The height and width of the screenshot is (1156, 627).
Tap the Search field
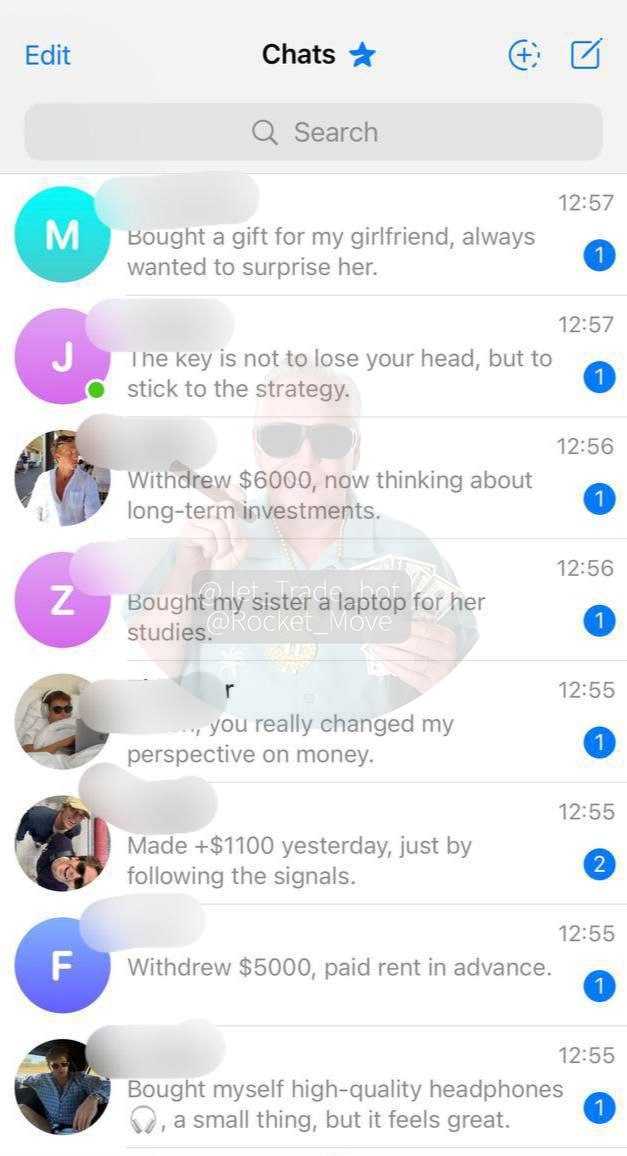(x=313, y=132)
